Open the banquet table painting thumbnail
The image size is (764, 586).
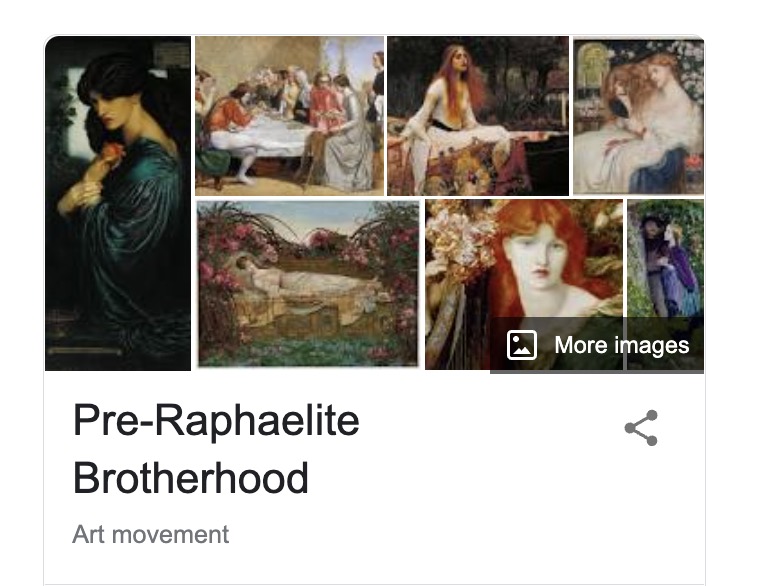[289, 115]
